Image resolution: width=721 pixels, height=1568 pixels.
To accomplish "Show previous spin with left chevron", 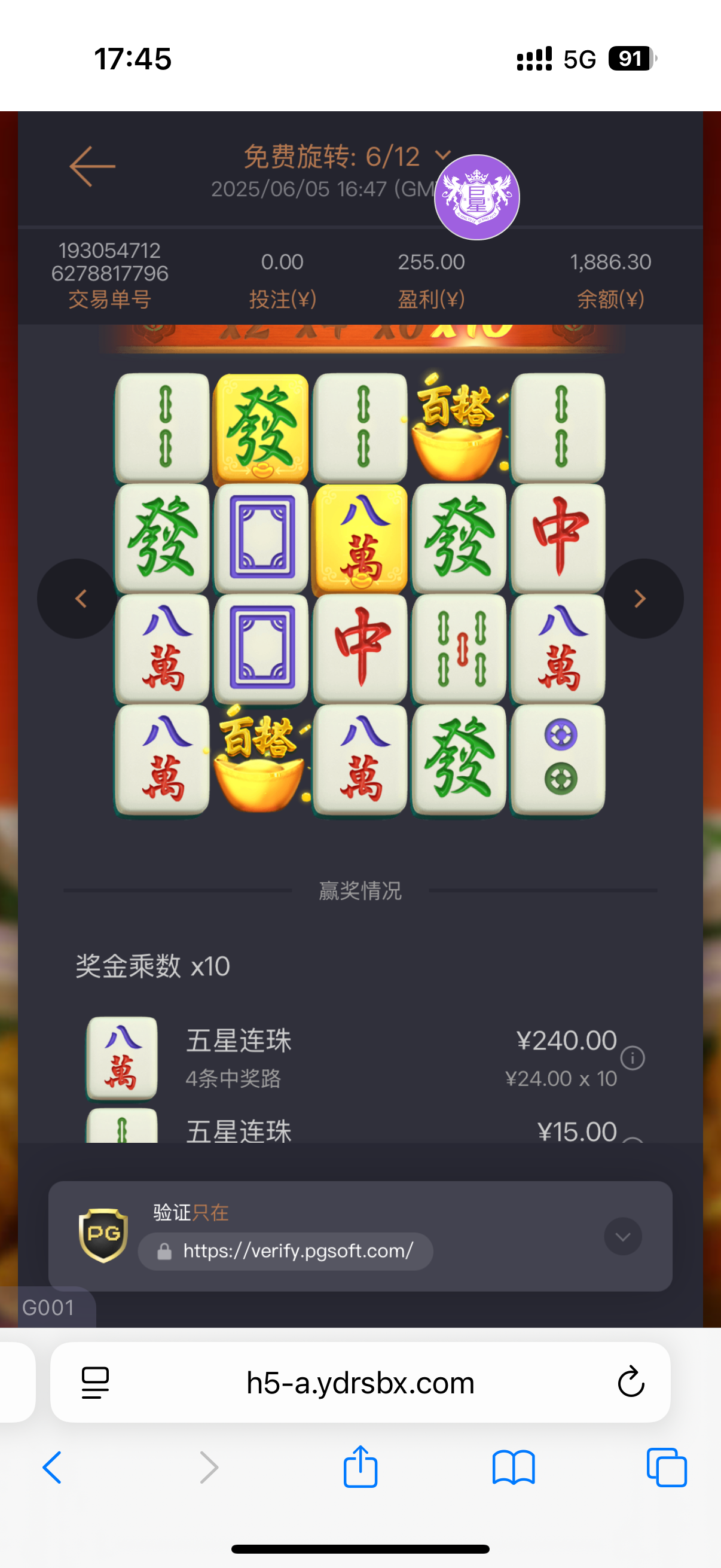I will (77, 599).
